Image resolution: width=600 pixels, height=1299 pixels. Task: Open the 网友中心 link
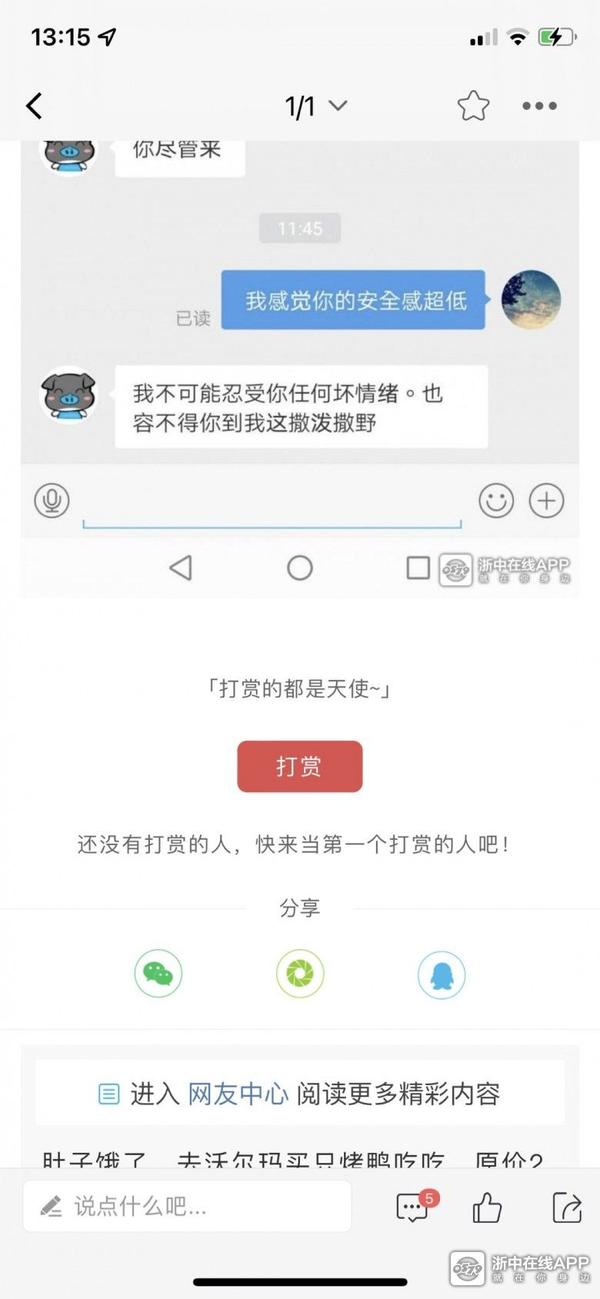tap(238, 1094)
